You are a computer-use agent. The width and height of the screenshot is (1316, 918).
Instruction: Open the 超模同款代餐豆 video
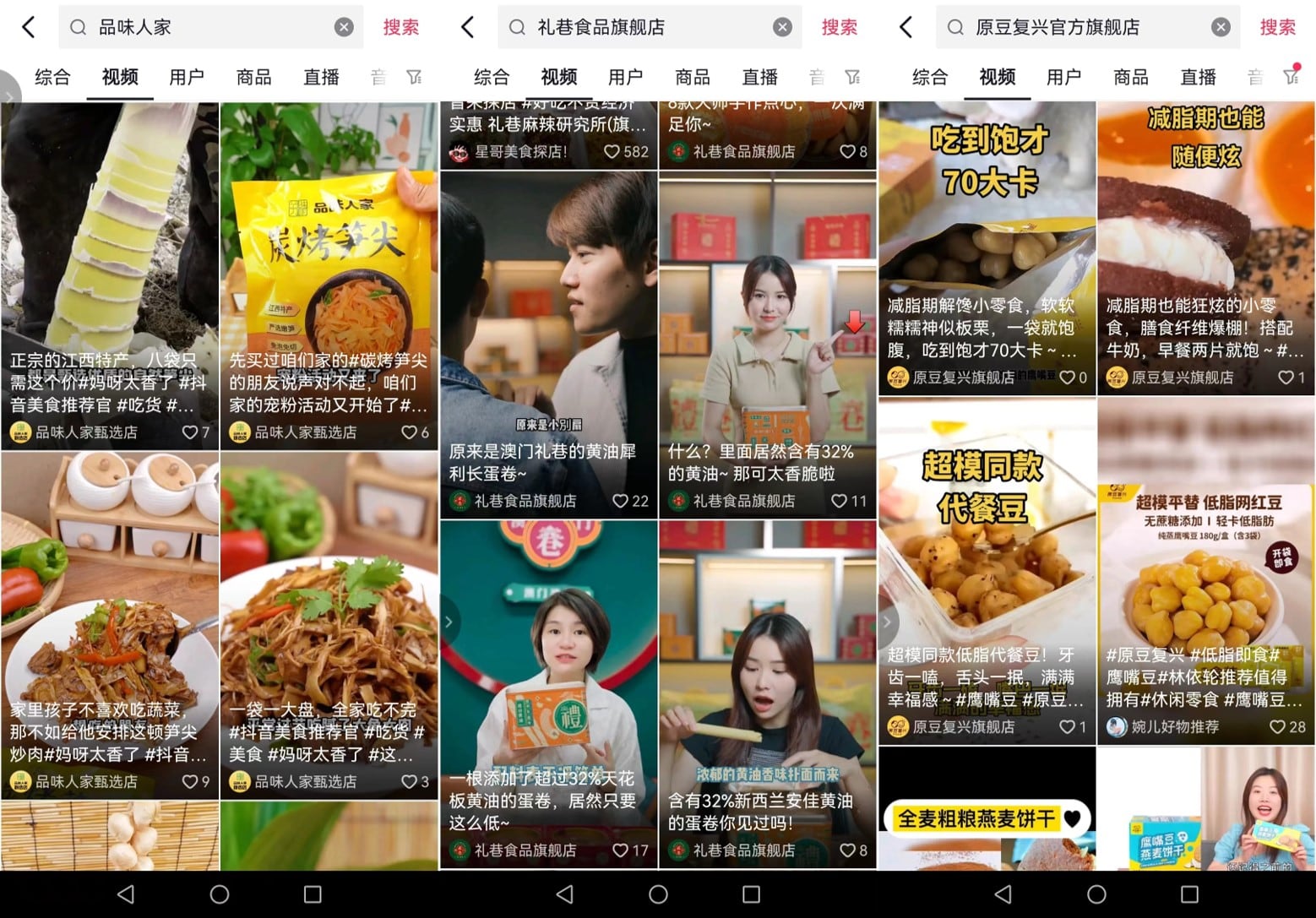click(987, 557)
